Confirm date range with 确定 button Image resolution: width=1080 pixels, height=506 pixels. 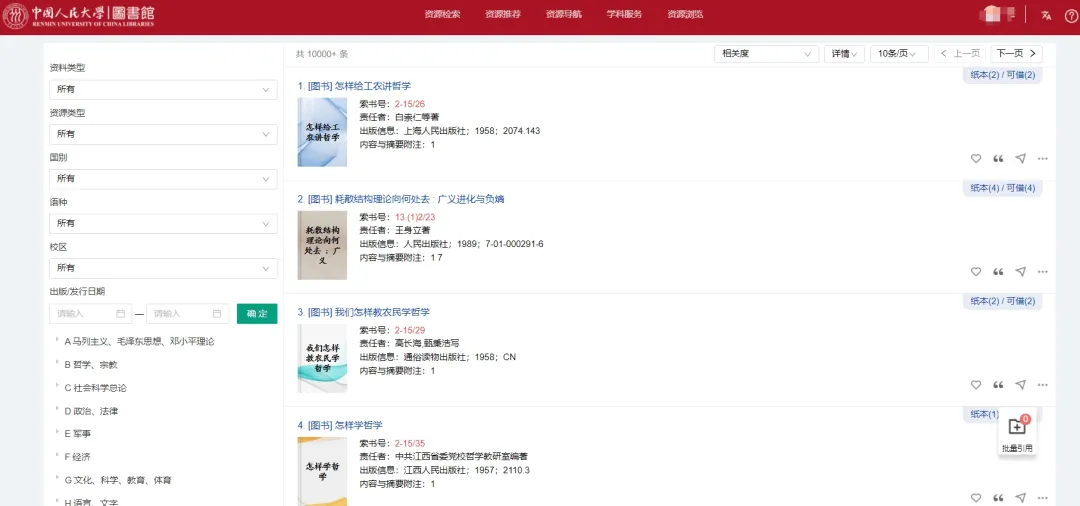coord(257,314)
